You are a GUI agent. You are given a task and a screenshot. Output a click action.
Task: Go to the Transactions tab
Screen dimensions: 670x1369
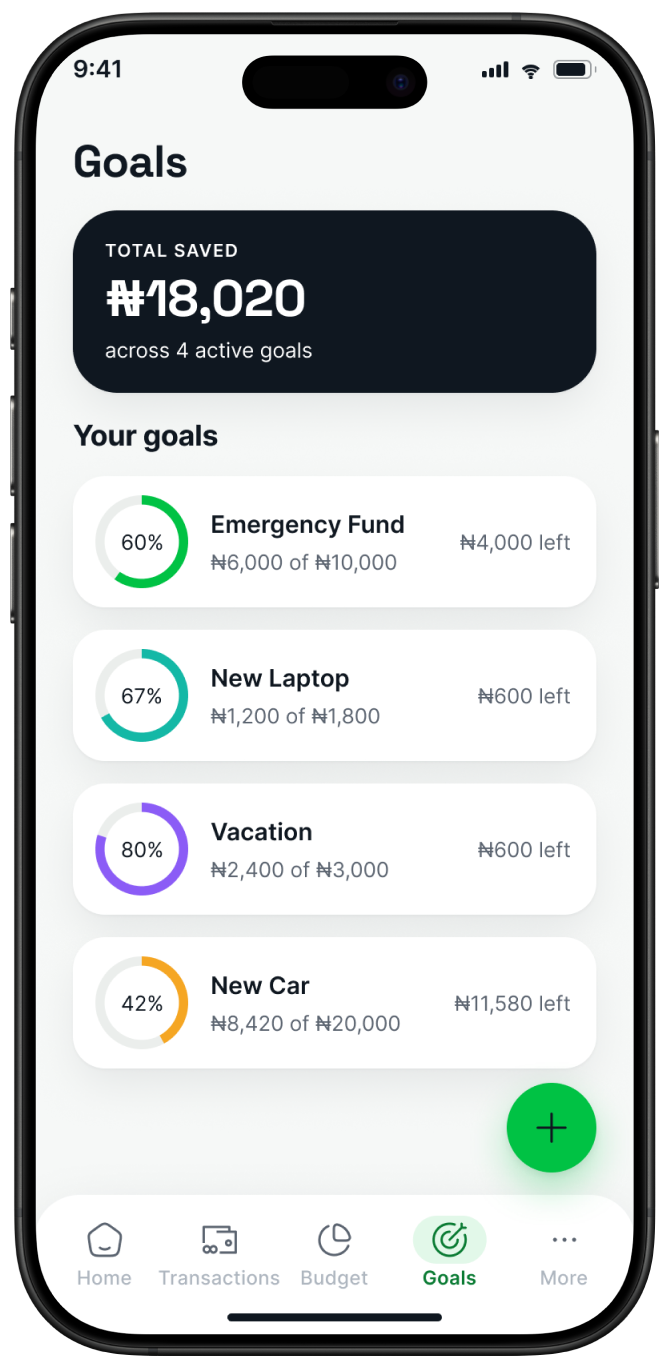tap(219, 1254)
